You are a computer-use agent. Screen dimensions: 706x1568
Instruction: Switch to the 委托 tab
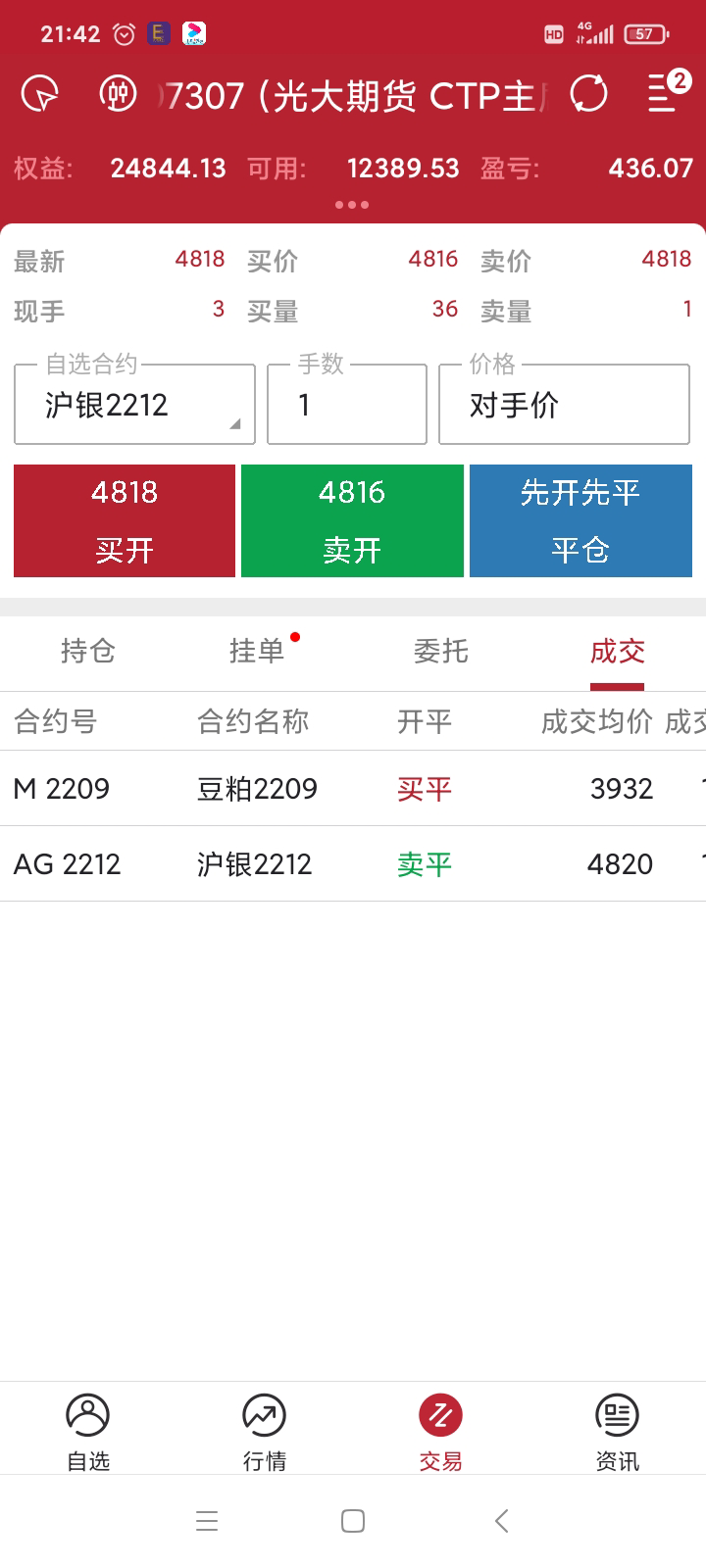click(x=441, y=651)
